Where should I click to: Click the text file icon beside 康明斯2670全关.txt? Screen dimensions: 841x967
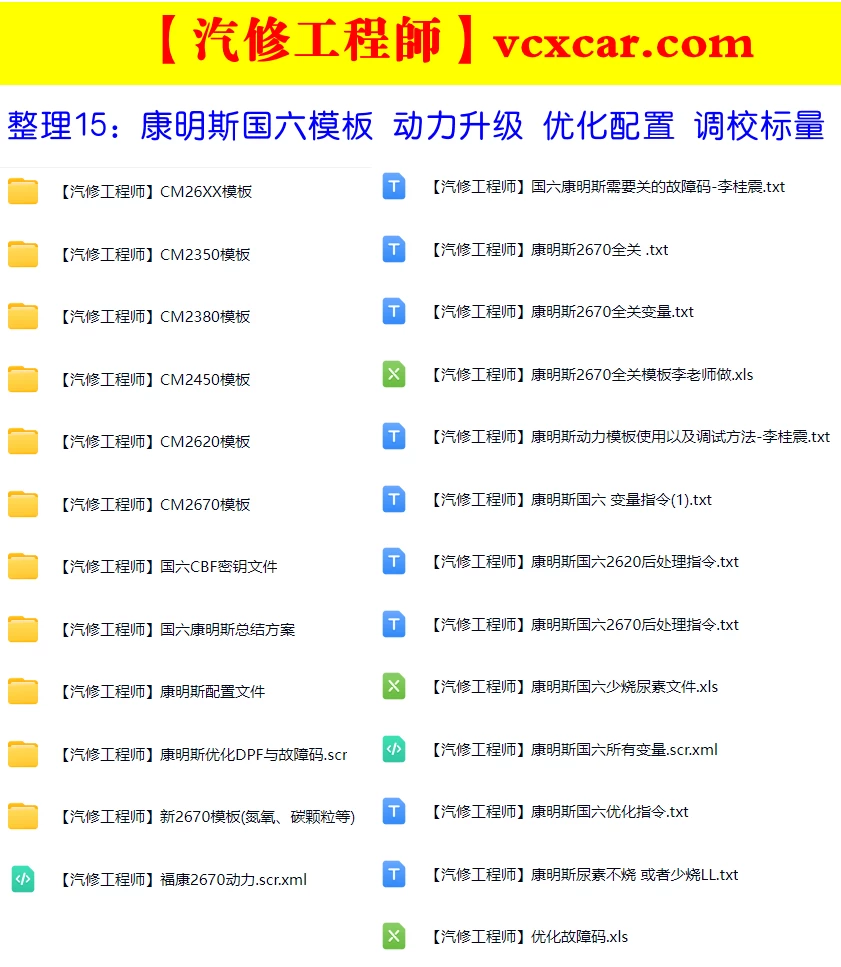point(393,249)
